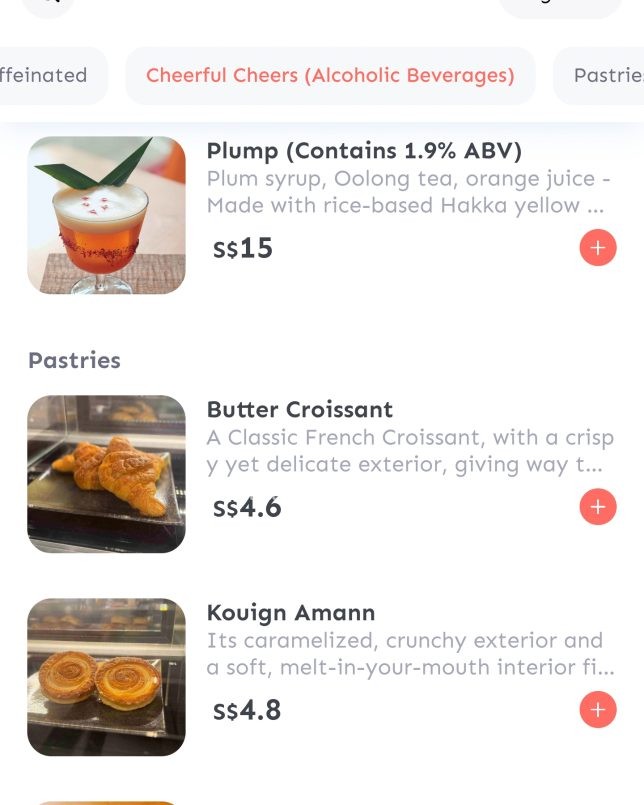This screenshot has height=805, width=644.
Task: Select Cheerful Cheers (Alcoholic Beverages) category
Action: click(x=330, y=76)
